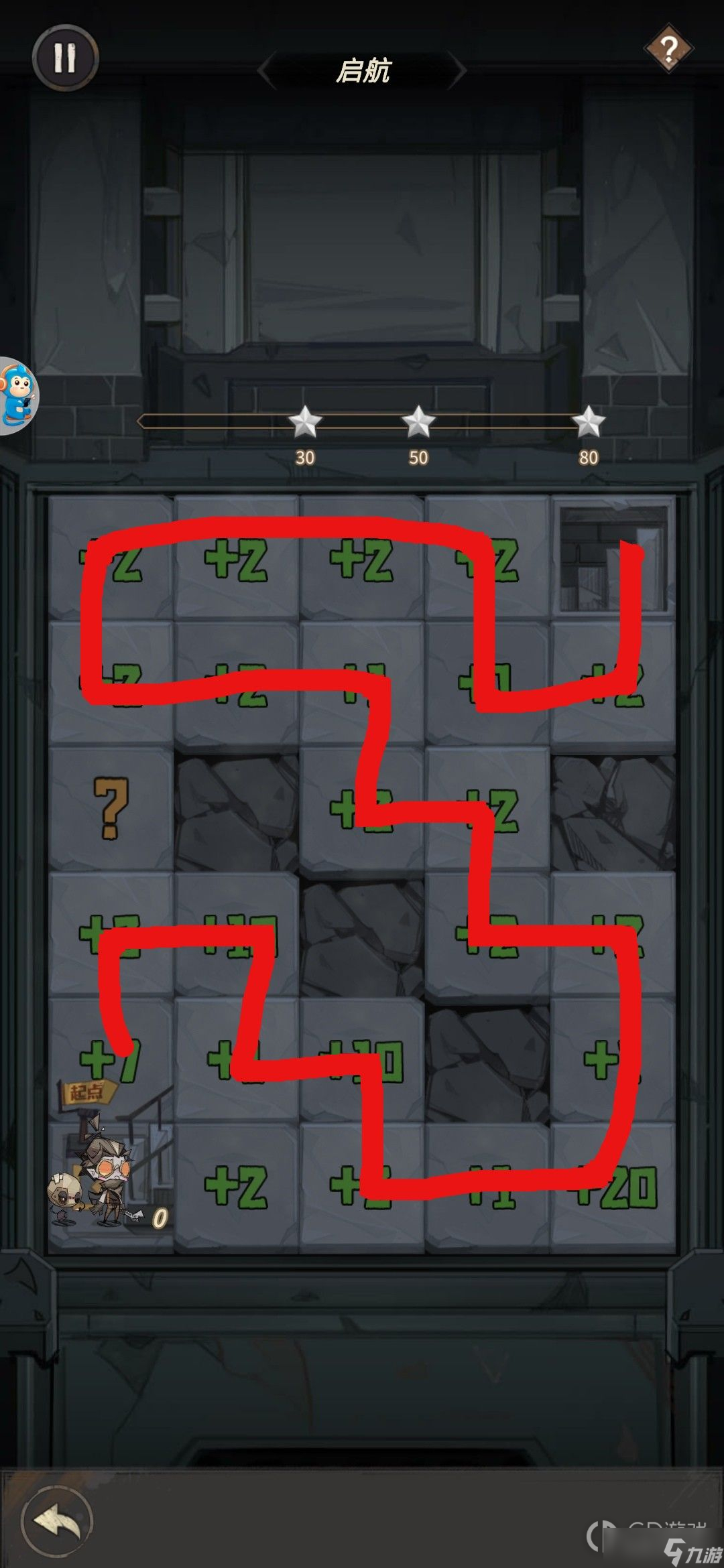The height and width of the screenshot is (1568, 724).
Task: Select the +20 tile
Action: [613, 1186]
